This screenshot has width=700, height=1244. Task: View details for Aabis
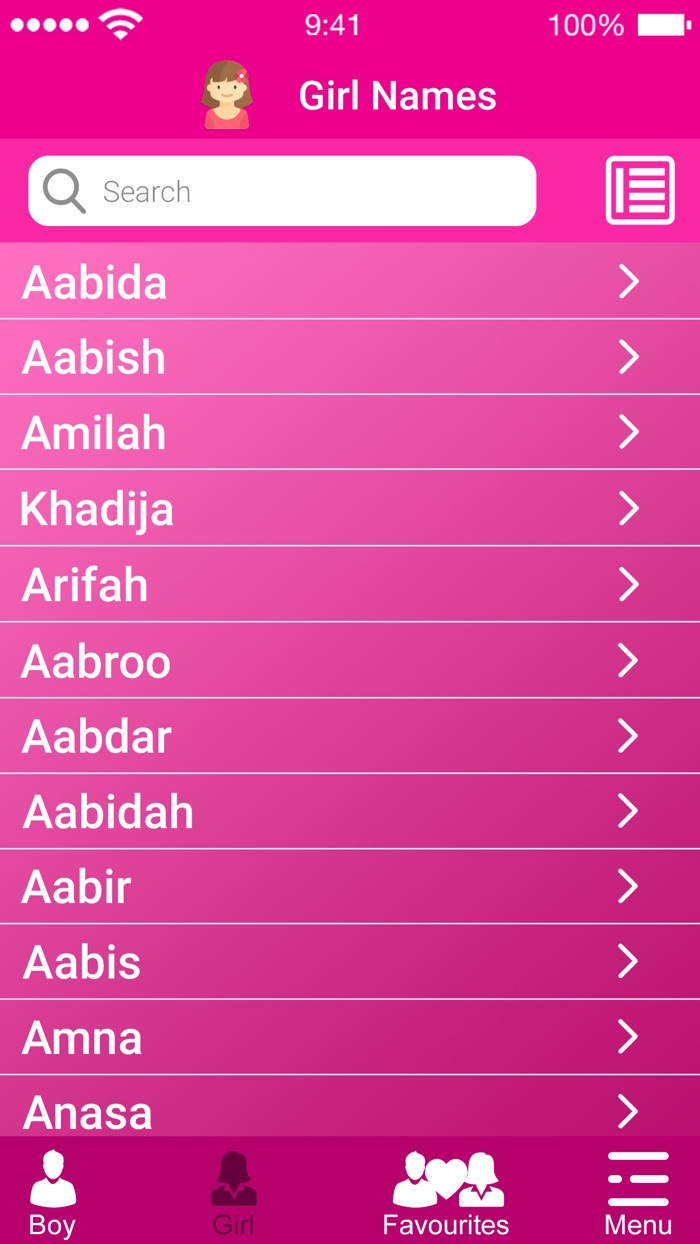350,962
